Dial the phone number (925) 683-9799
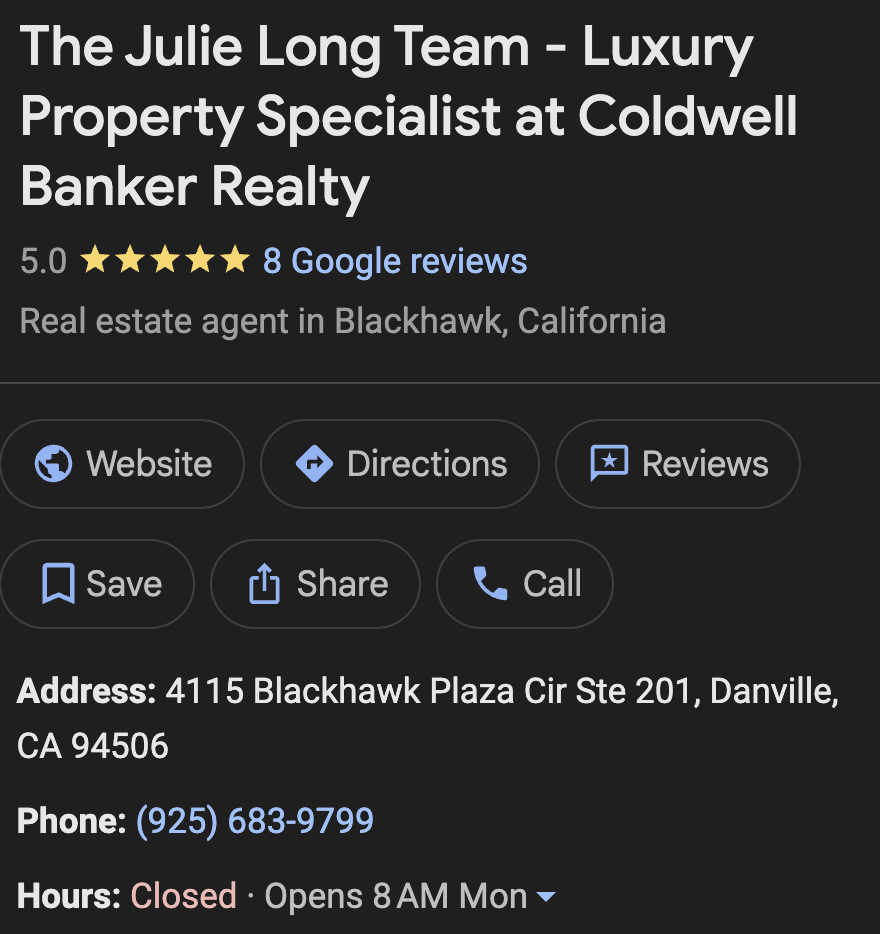880x934 pixels. [255, 821]
